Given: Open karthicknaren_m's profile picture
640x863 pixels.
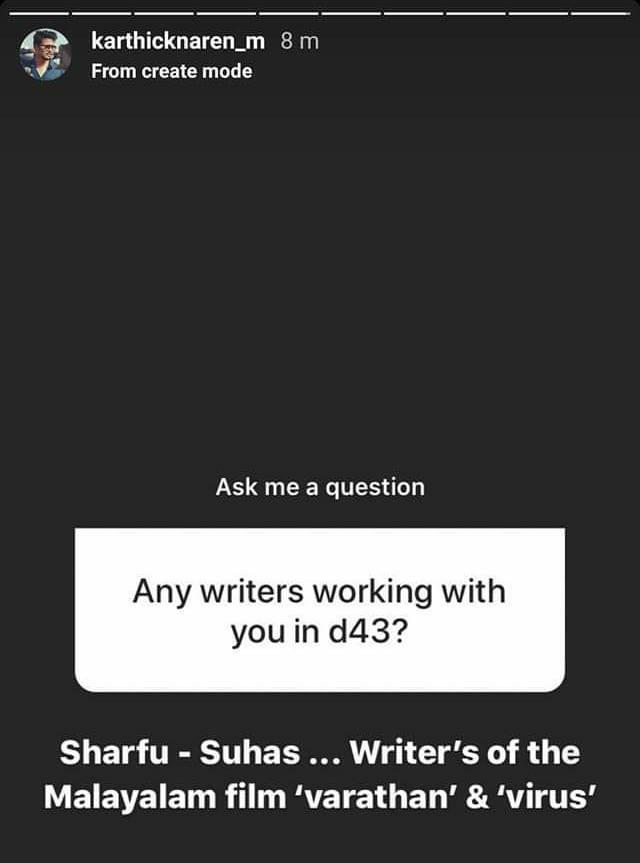Looking at the screenshot, I should 45,55.
